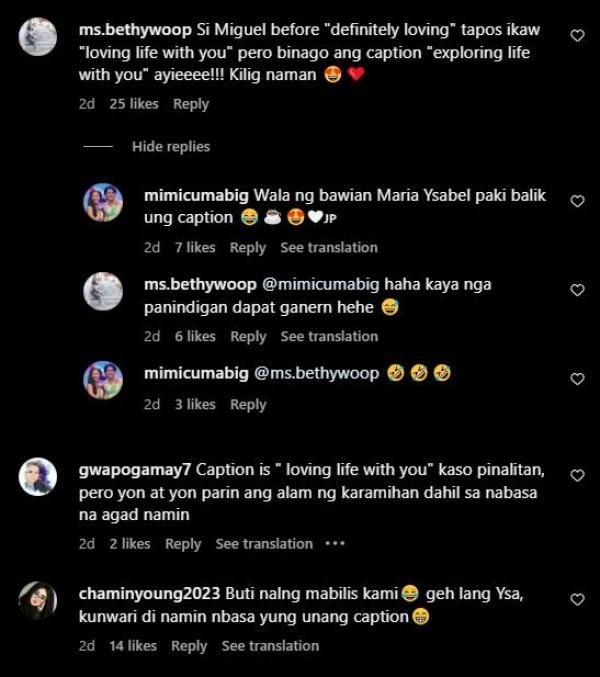
Task: Reply to mimicumabig's laughing emoji reply
Action: pyautogui.click(x=248, y=405)
